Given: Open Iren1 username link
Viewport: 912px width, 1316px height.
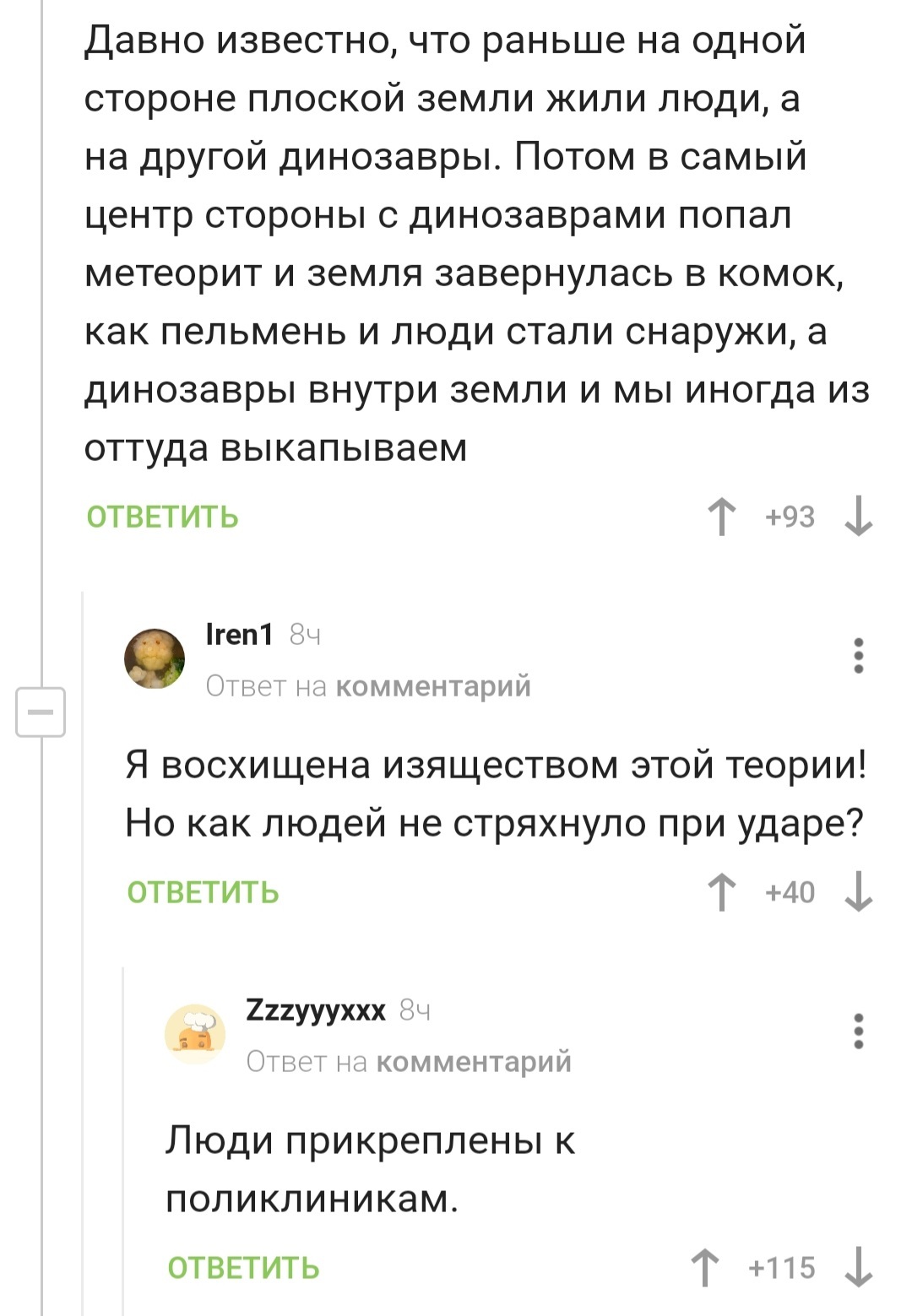Looking at the screenshot, I should [239, 634].
